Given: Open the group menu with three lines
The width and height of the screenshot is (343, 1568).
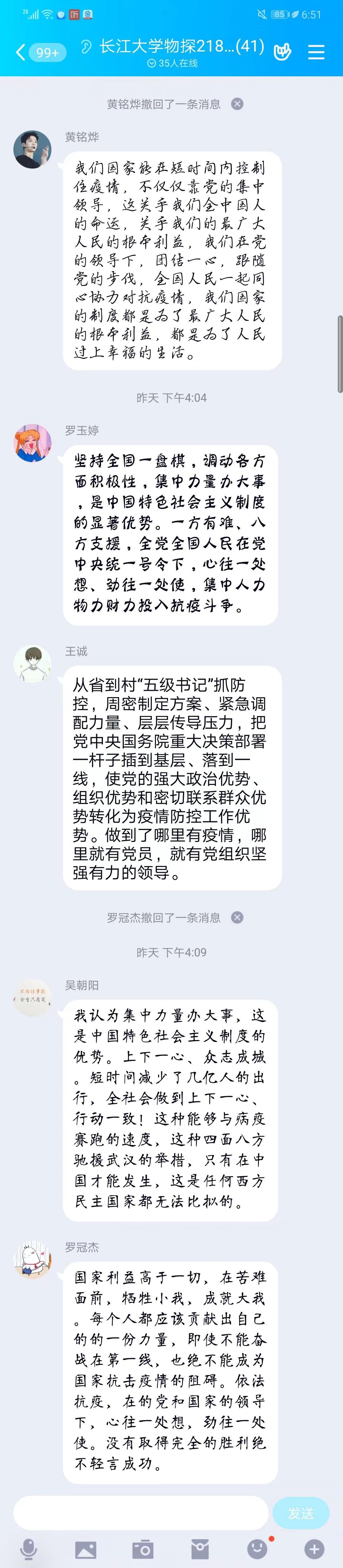Looking at the screenshot, I should pyautogui.click(x=316, y=52).
